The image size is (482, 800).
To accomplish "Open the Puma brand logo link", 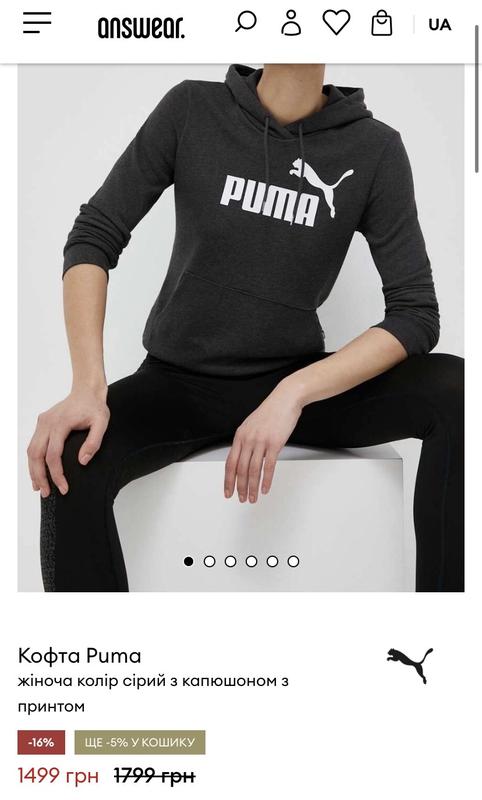I will click(410, 665).
